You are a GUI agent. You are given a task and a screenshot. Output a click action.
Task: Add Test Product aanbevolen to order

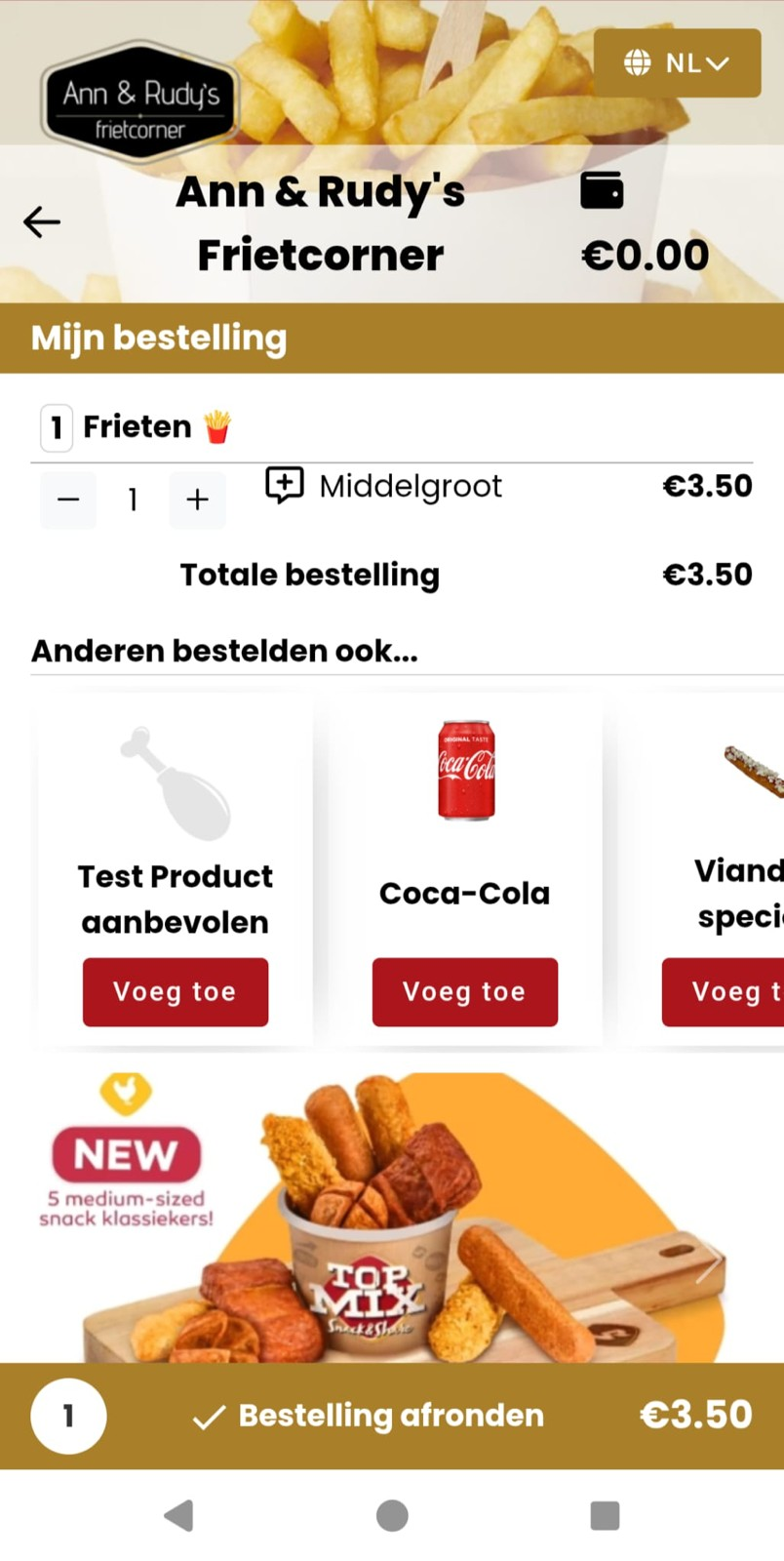(x=176, y=991)
